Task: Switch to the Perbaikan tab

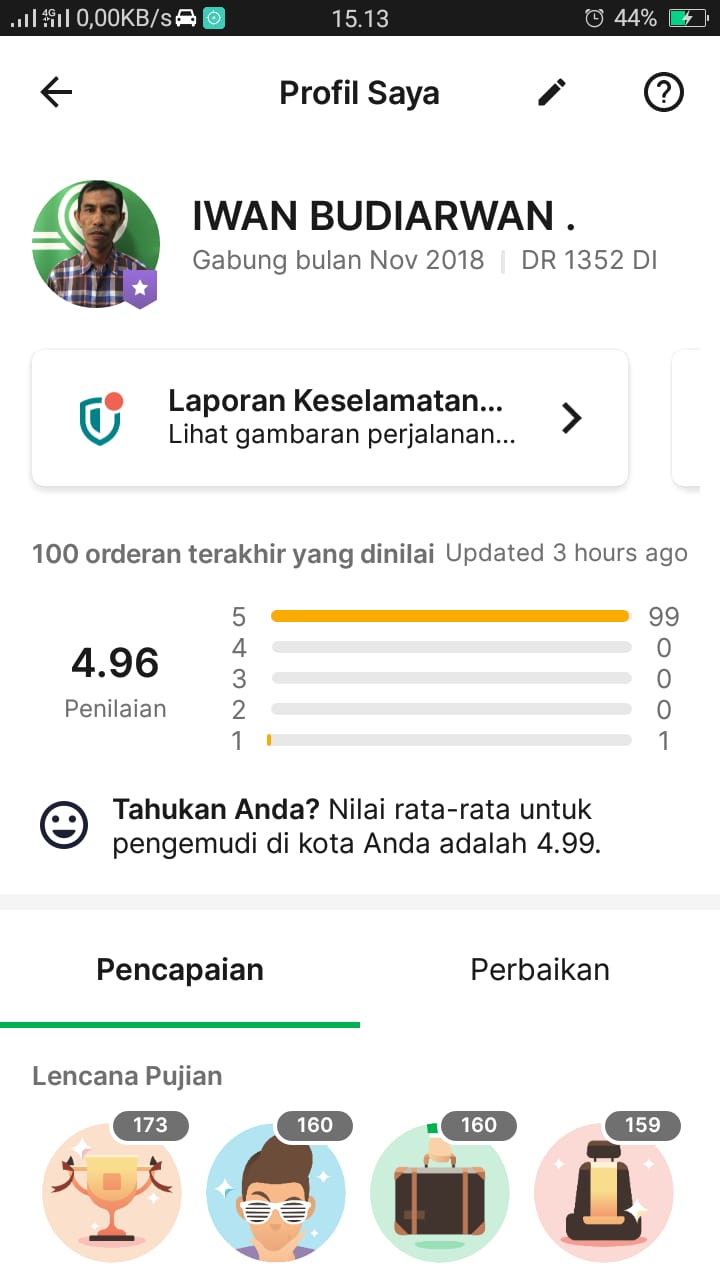Action: point(540,969)
